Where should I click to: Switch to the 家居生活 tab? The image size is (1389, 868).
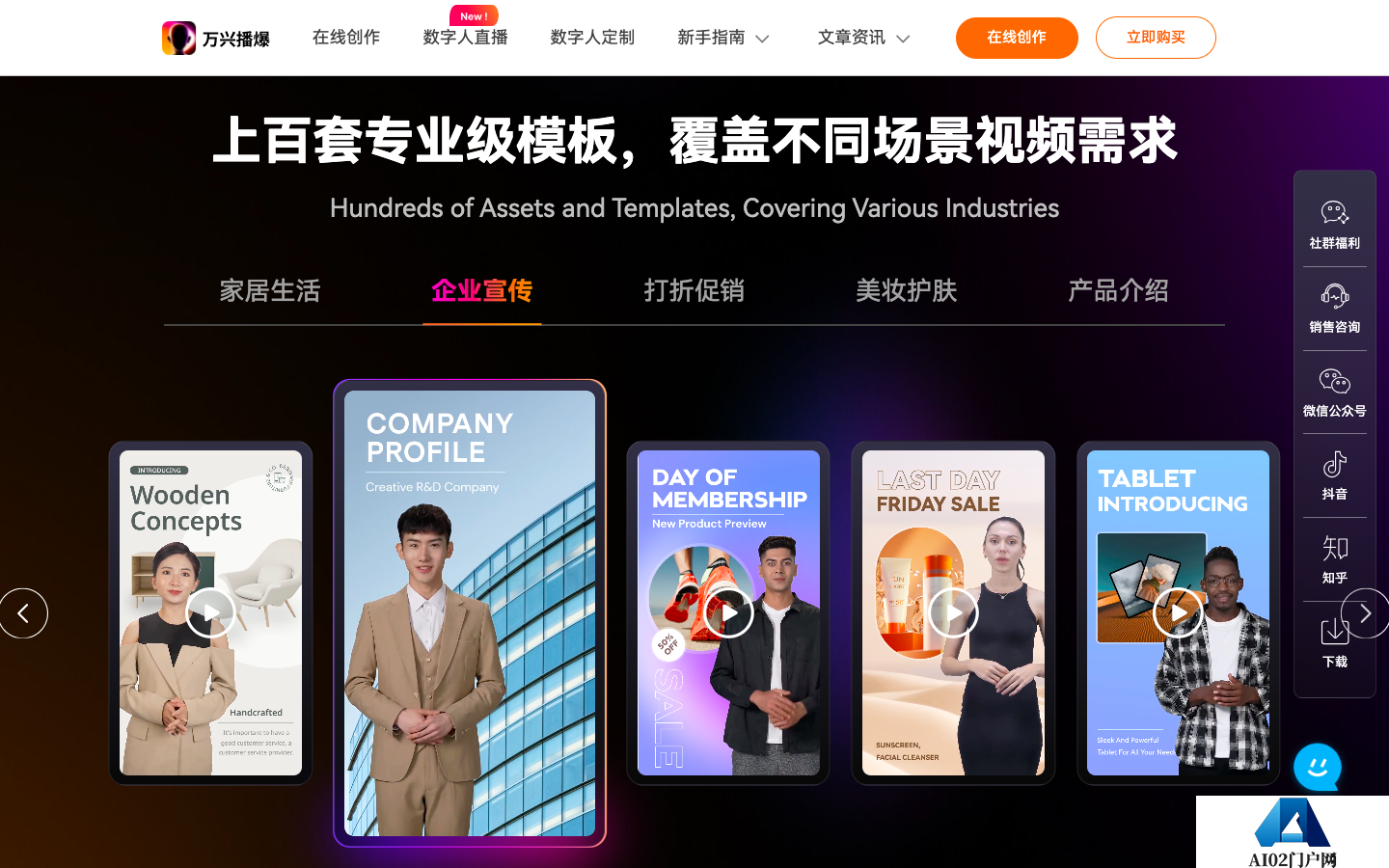click(x=269, y=290)
